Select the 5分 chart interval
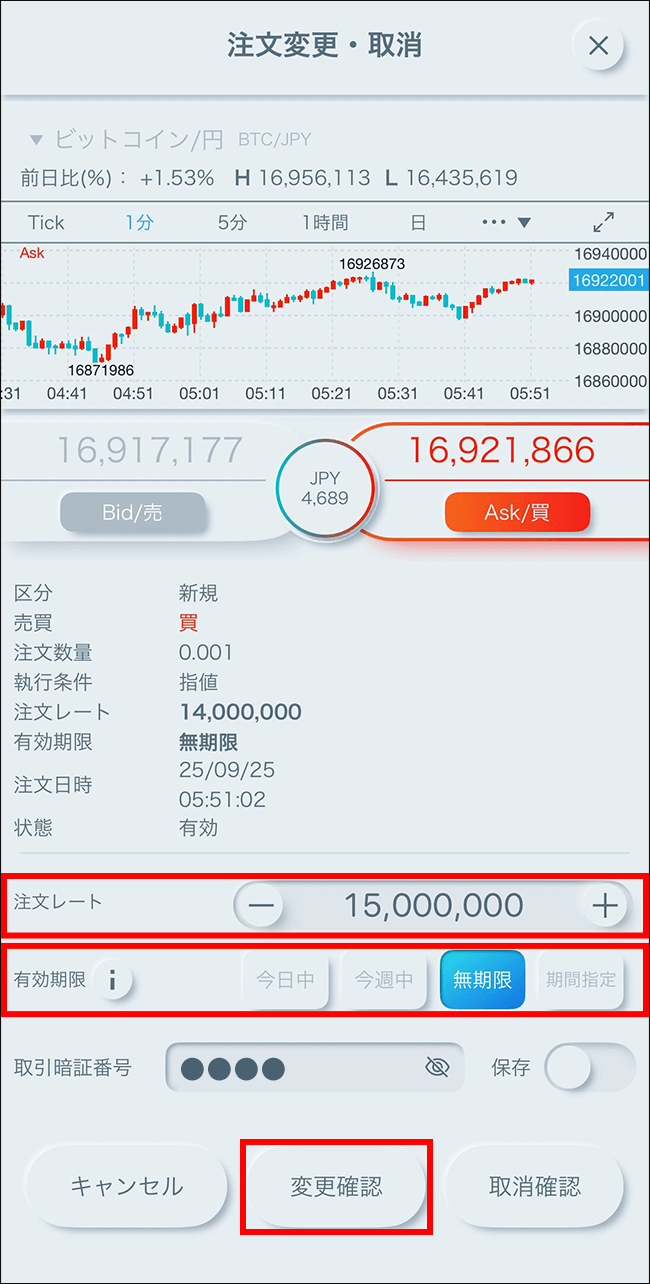650x1284 pixels. 232,222
